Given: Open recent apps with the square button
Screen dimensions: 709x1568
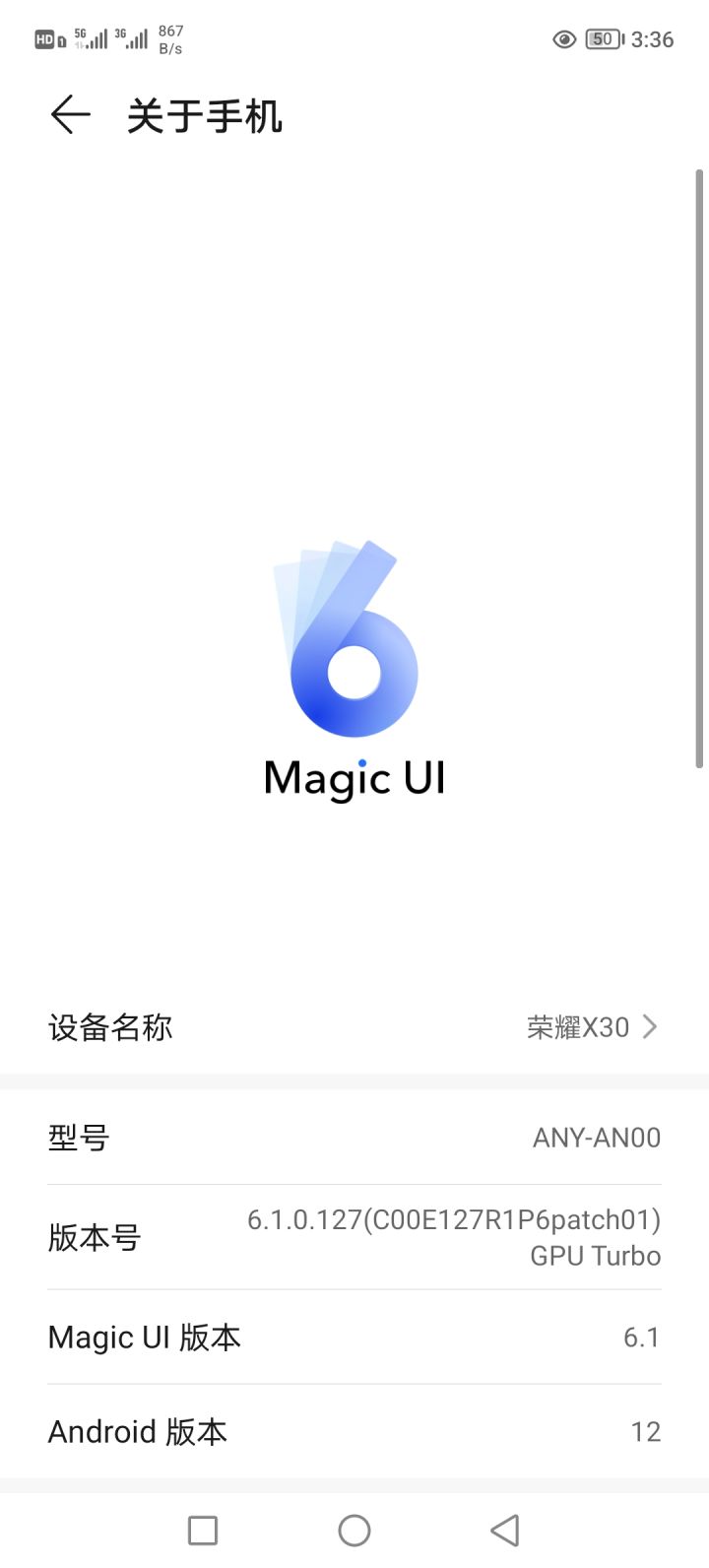Looking at the screenshot, I should pyautogui.click(x=203, y=1530).
